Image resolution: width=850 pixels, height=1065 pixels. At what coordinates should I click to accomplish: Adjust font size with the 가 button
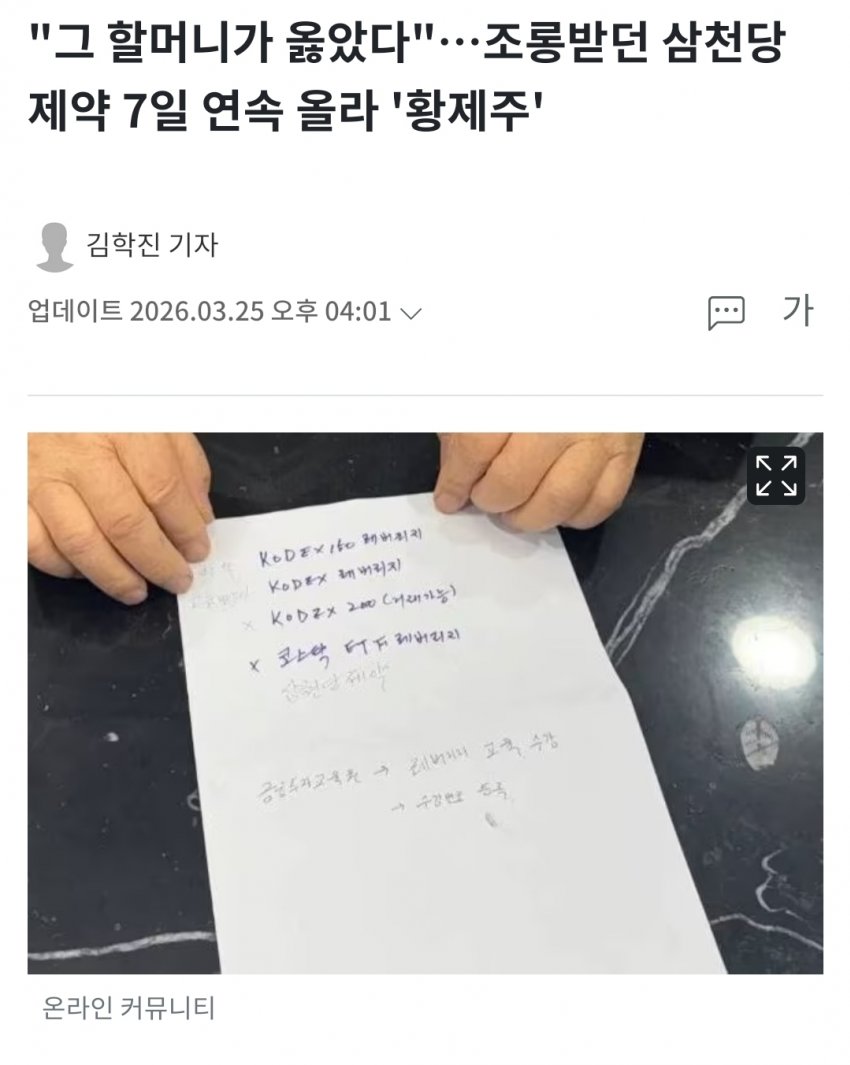[x=797, y=311]
